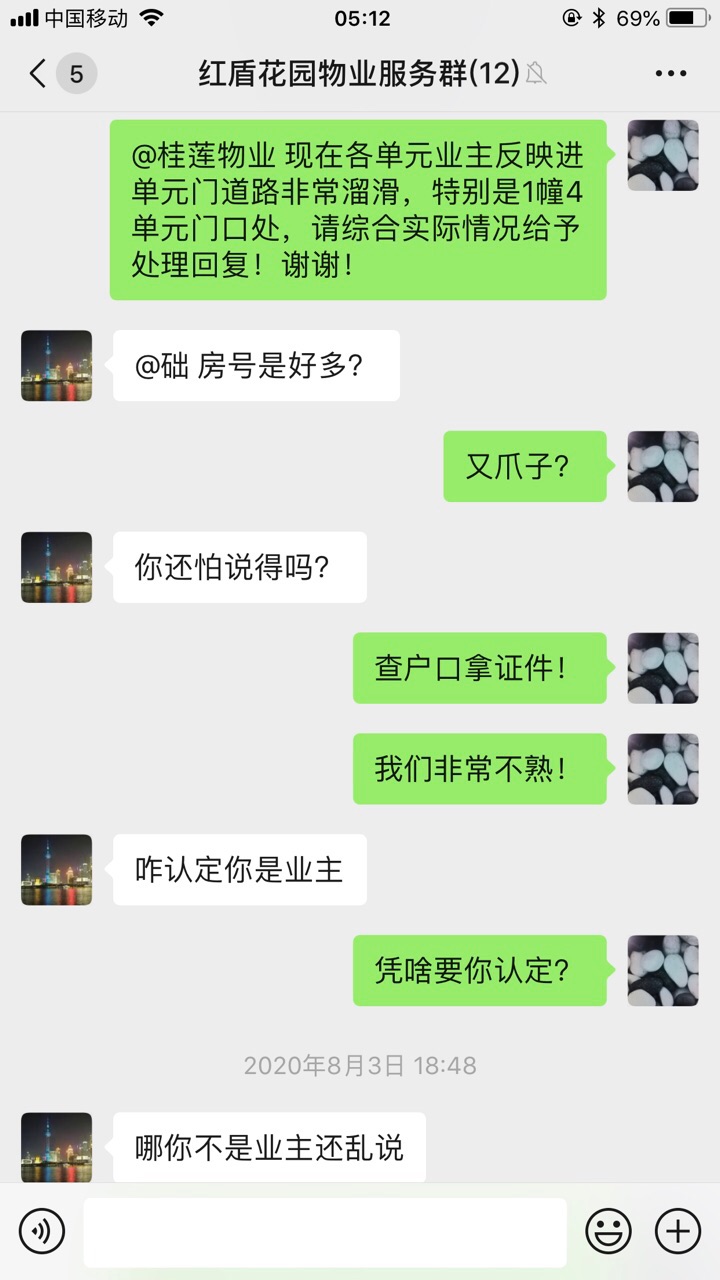View profile from "查户口拿证件!" avatar
This screenshot has height=1280, width=720.
tap(662, 668)
